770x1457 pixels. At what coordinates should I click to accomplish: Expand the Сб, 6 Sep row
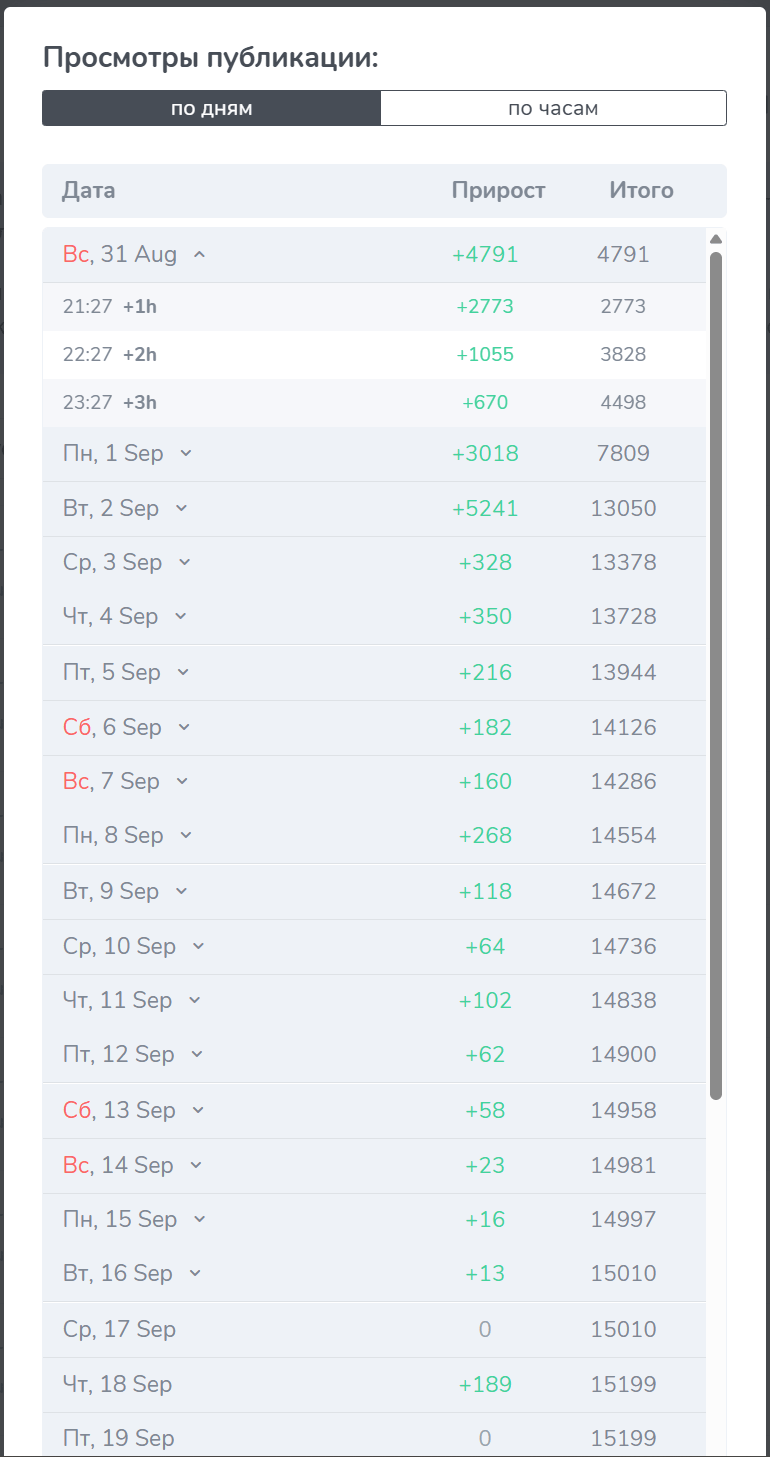pyautogui.click(x=184, y=727)
